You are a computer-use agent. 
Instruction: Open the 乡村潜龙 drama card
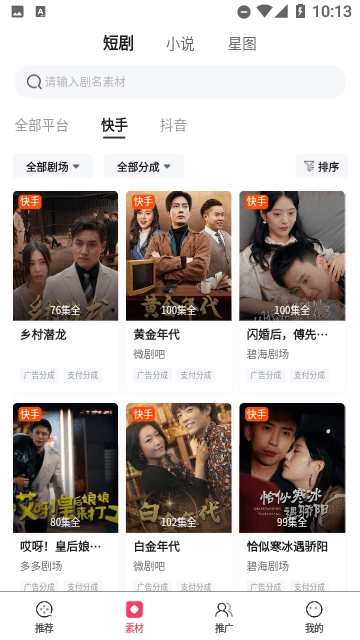(x=66, y=291)
